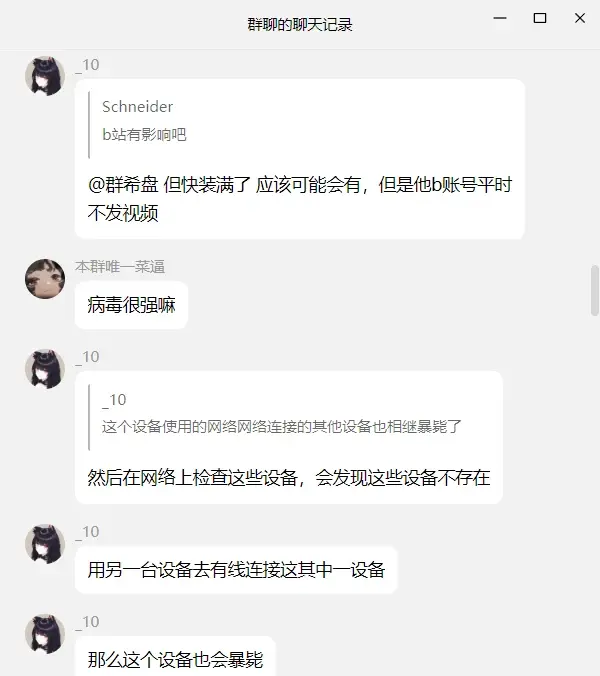Open the quoted Schneider message "b站有影响吧"
The width and height of the screenshot is (600, 676).
click(x=145, y=134)
